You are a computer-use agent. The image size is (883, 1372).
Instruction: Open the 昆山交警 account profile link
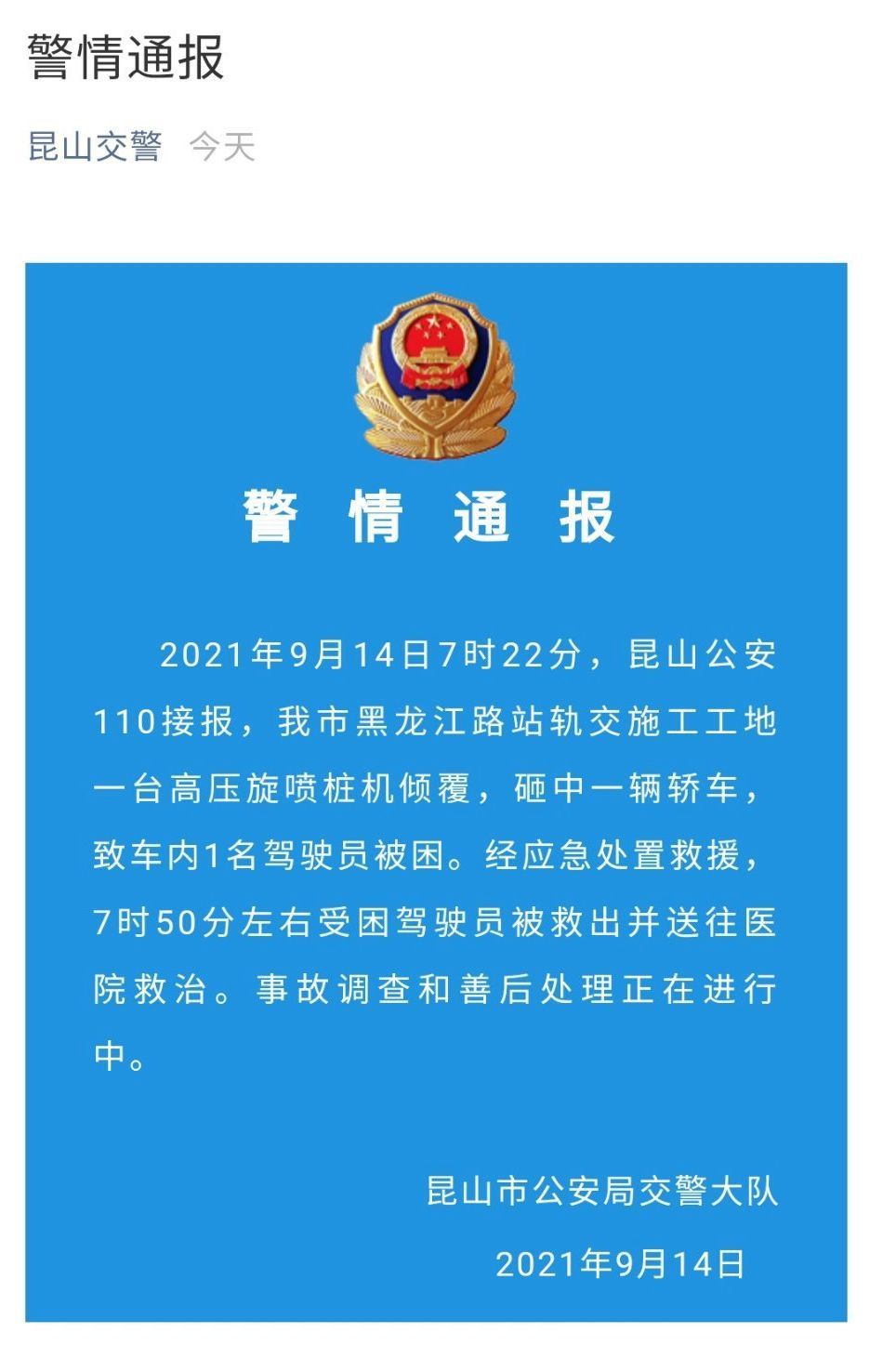point(95,147)
